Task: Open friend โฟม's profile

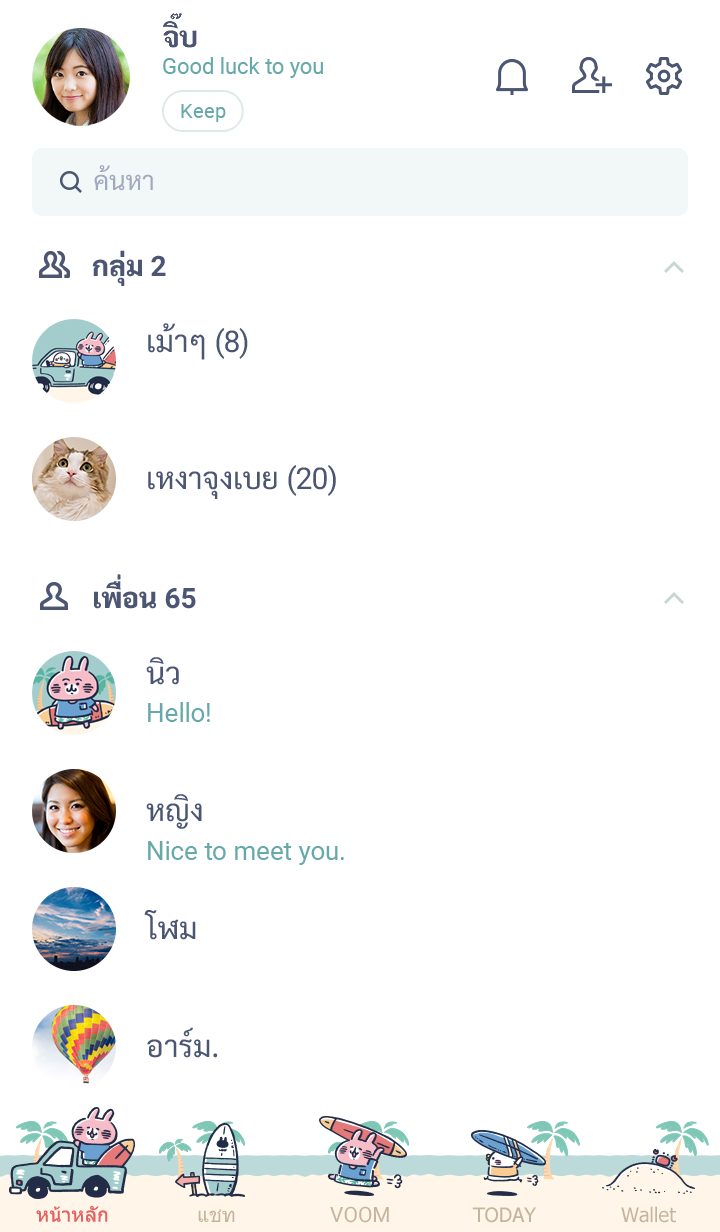Action: (172, 929)
